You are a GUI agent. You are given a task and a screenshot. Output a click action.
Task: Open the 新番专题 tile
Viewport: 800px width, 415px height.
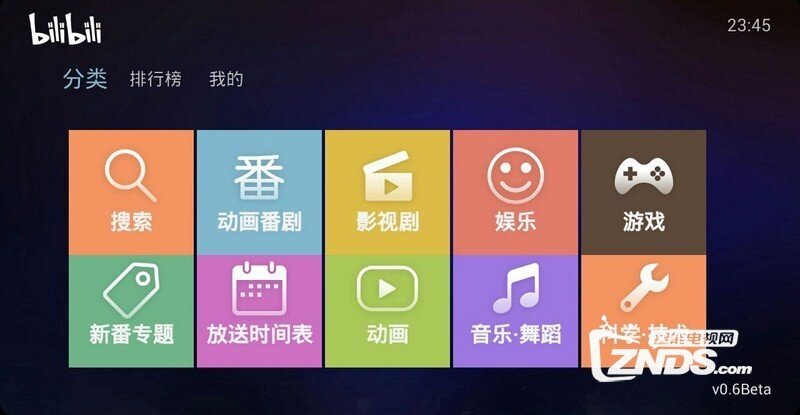(131, 310)
